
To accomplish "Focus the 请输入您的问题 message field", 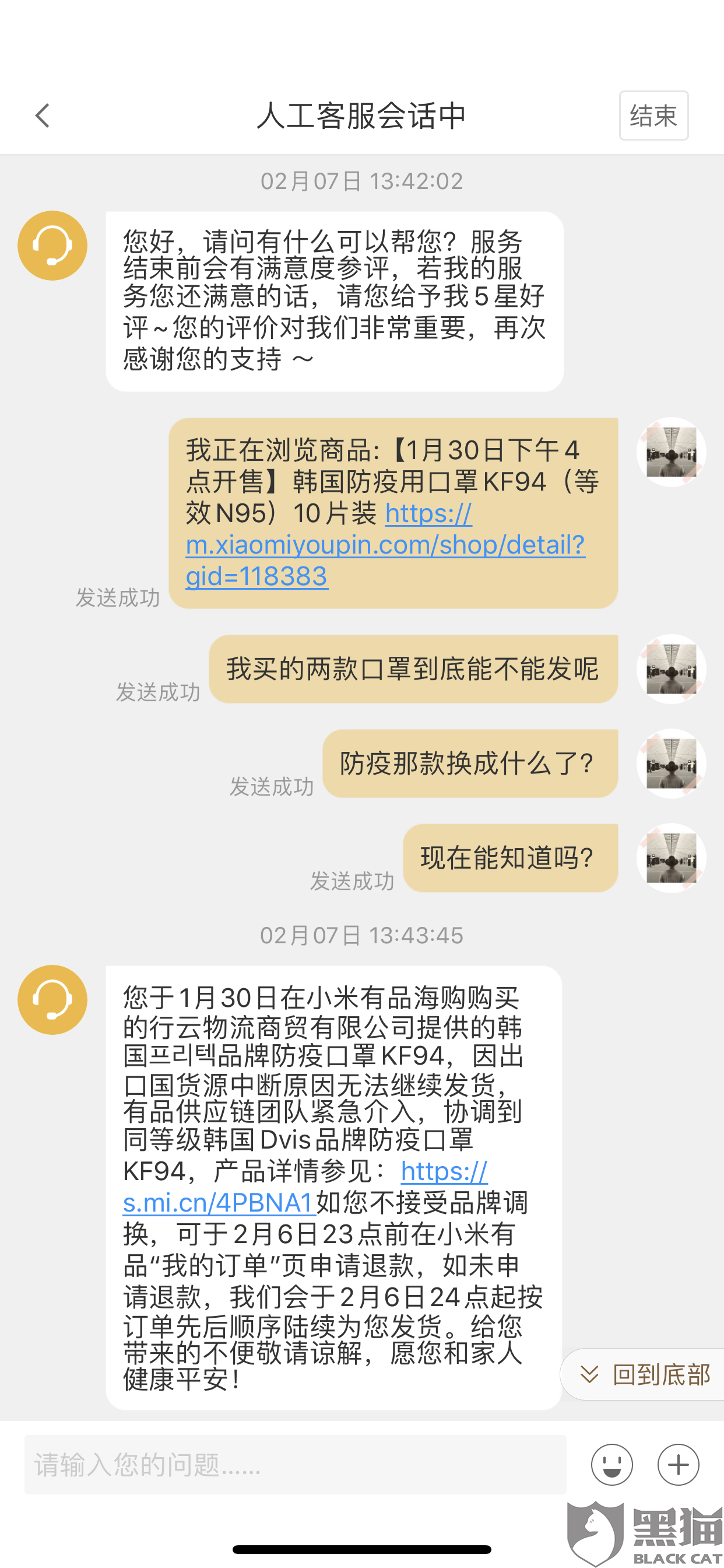I will tap(295, 1465).
